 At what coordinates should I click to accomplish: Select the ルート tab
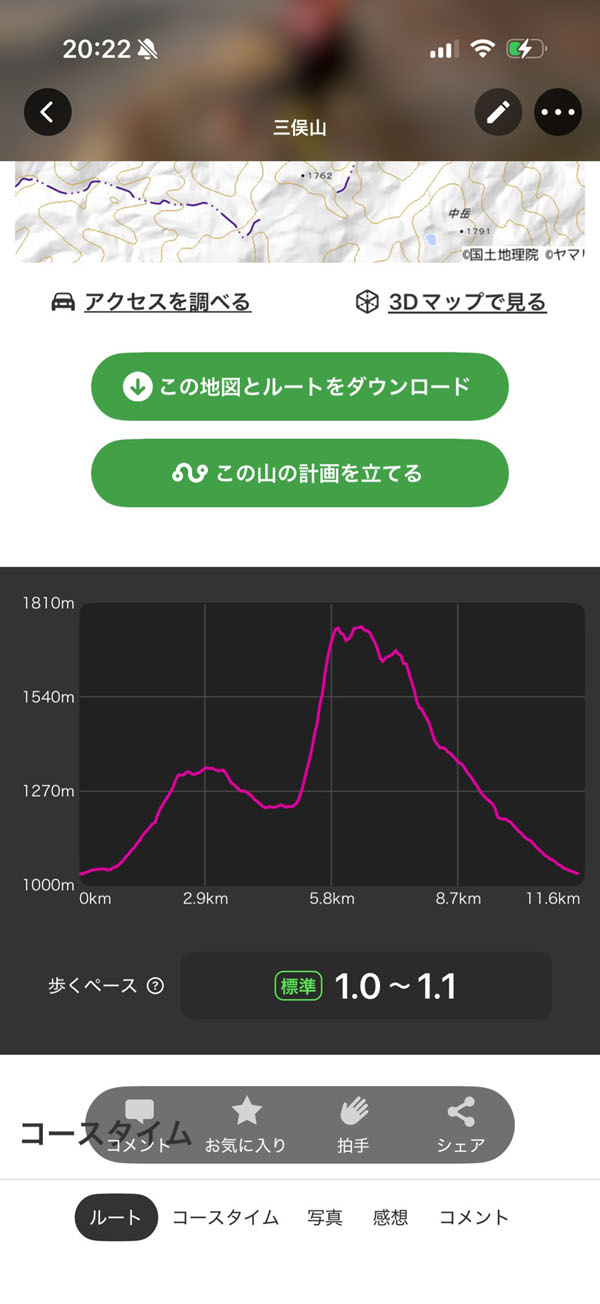point(116,1217)
